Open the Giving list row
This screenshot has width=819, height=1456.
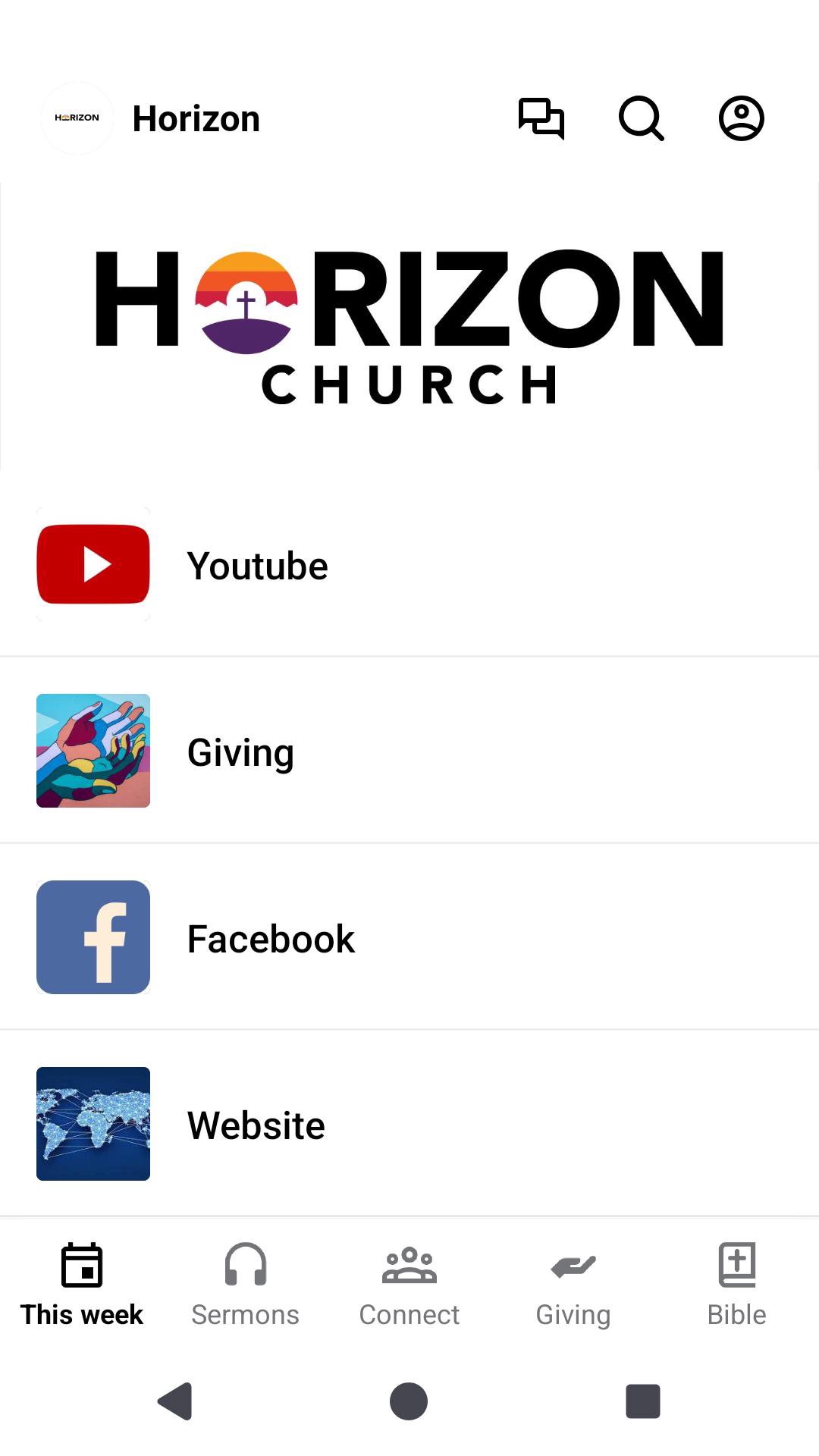pos(409,752)
